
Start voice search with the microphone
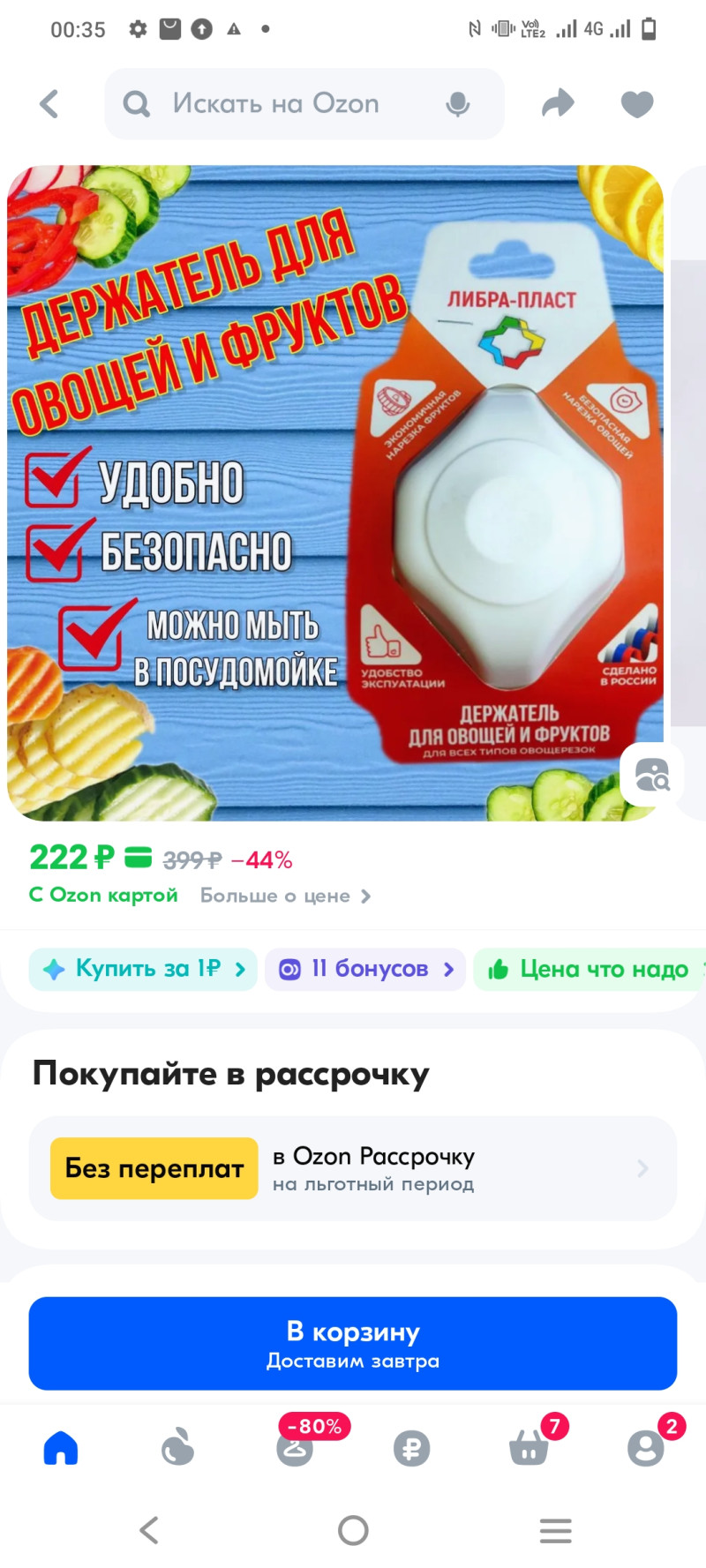(457, 104)
